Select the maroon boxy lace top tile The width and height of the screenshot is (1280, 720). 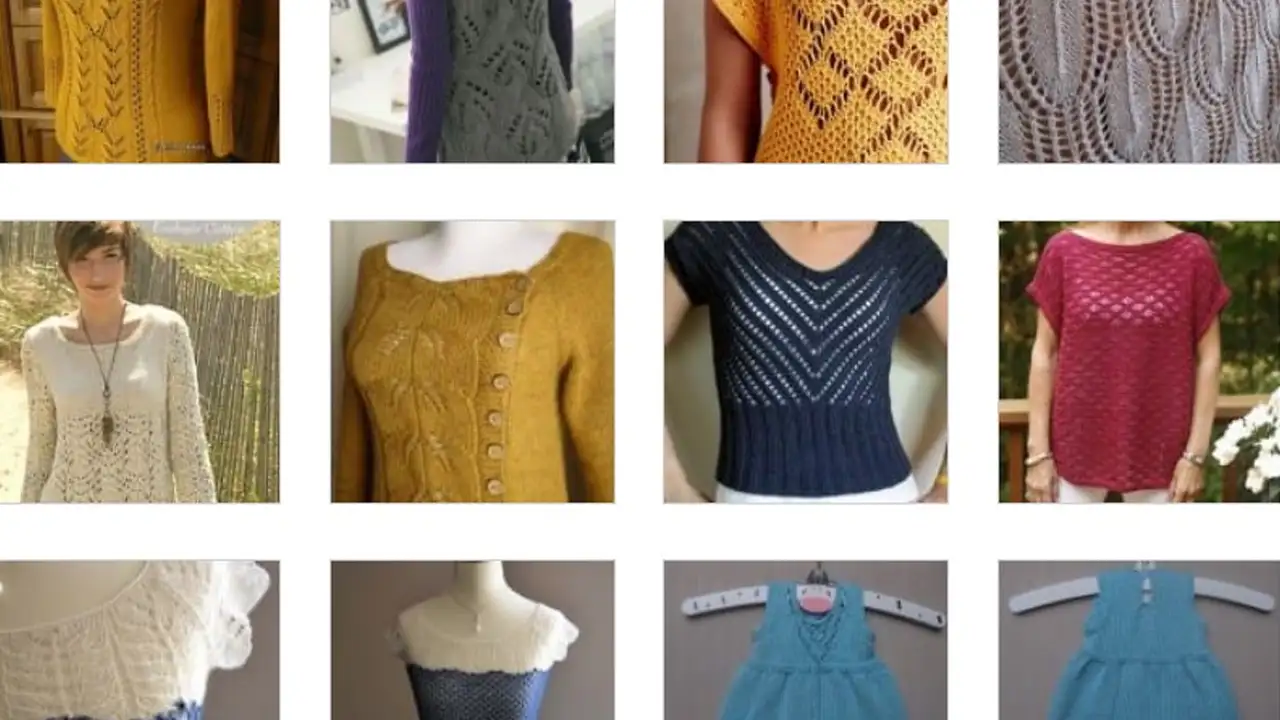tap(1139, 361)
